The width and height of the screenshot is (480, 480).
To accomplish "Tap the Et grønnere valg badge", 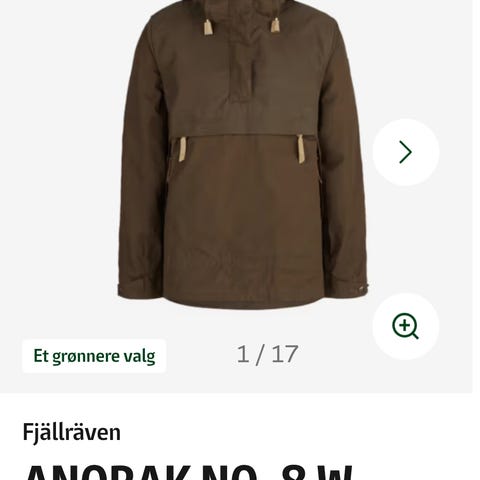I will [94, 356].
